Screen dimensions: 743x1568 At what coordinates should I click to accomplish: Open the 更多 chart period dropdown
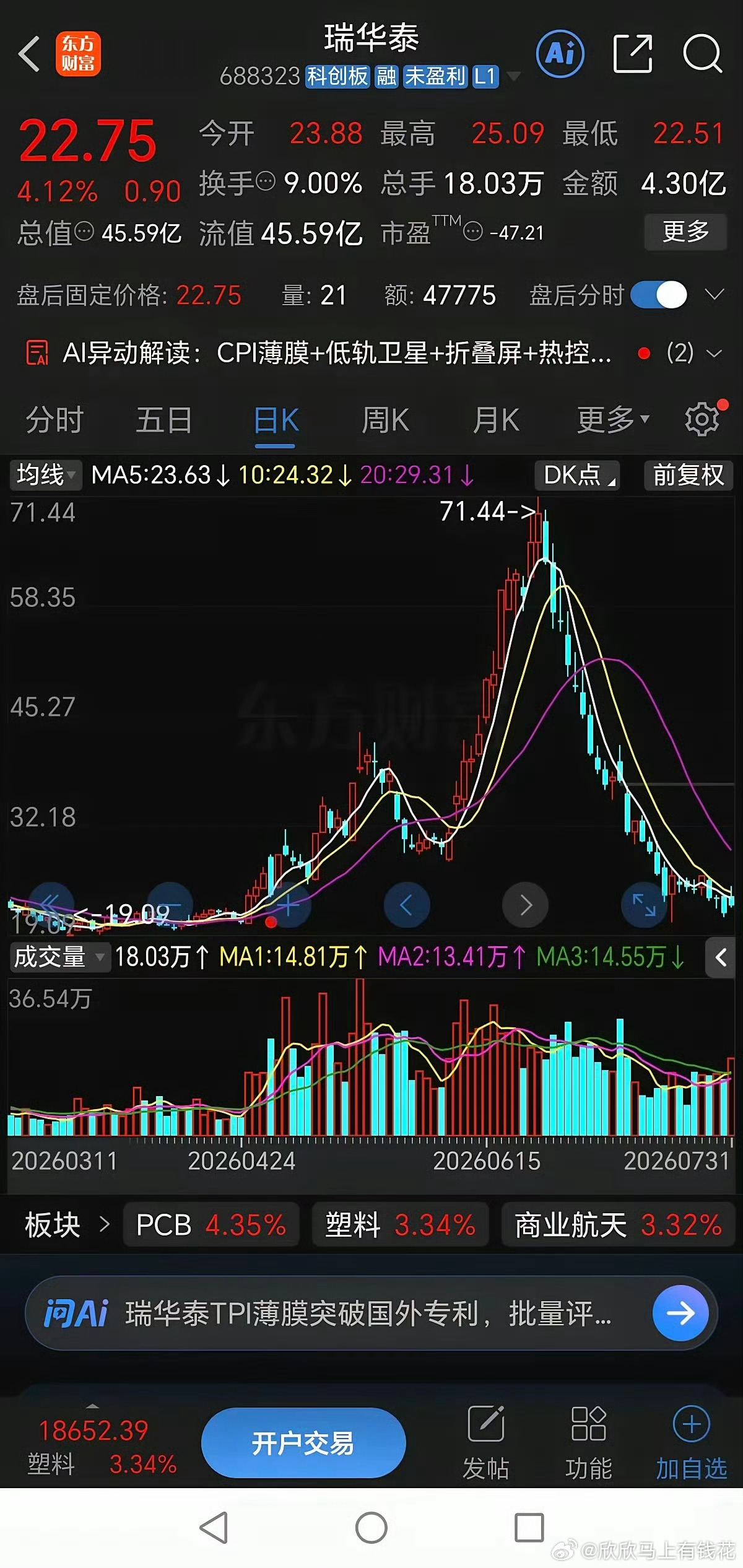click(613, 420)
